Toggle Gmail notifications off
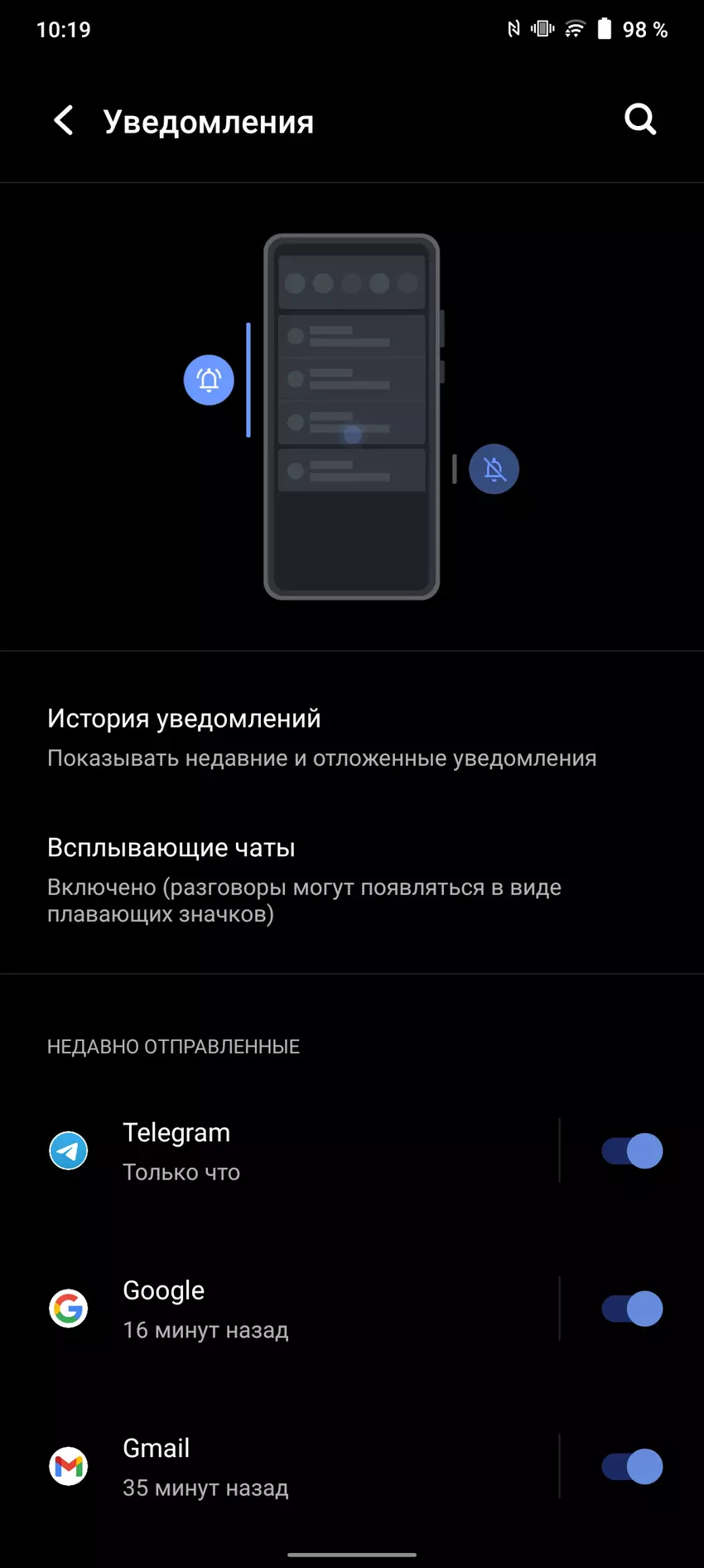 [x=632, y=1466]
